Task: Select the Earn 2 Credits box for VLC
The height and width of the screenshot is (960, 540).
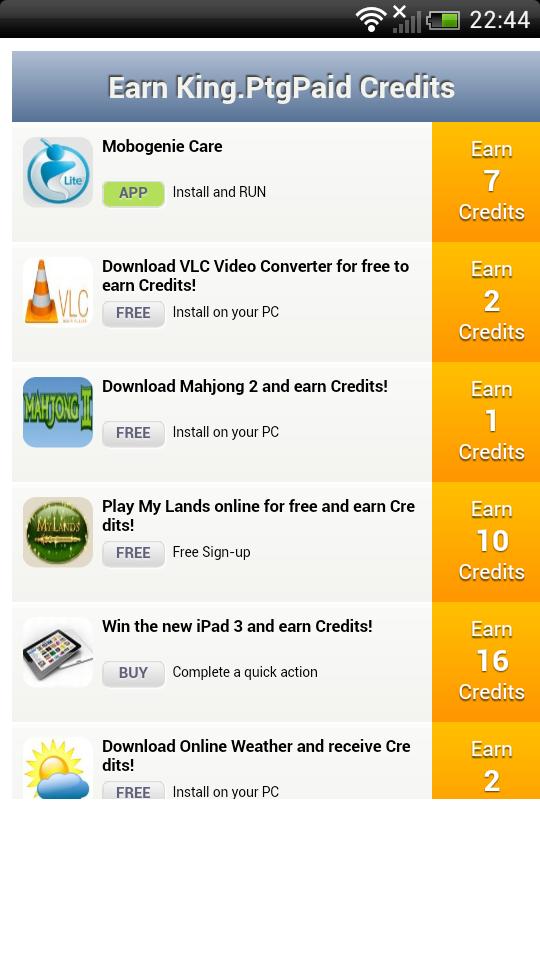Action: [x=486, y=301]
